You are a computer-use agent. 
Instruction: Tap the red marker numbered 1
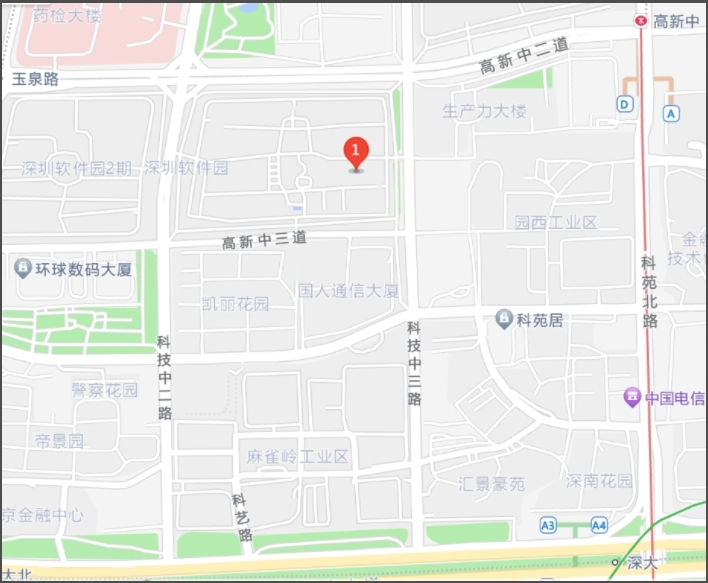[356, 152]
